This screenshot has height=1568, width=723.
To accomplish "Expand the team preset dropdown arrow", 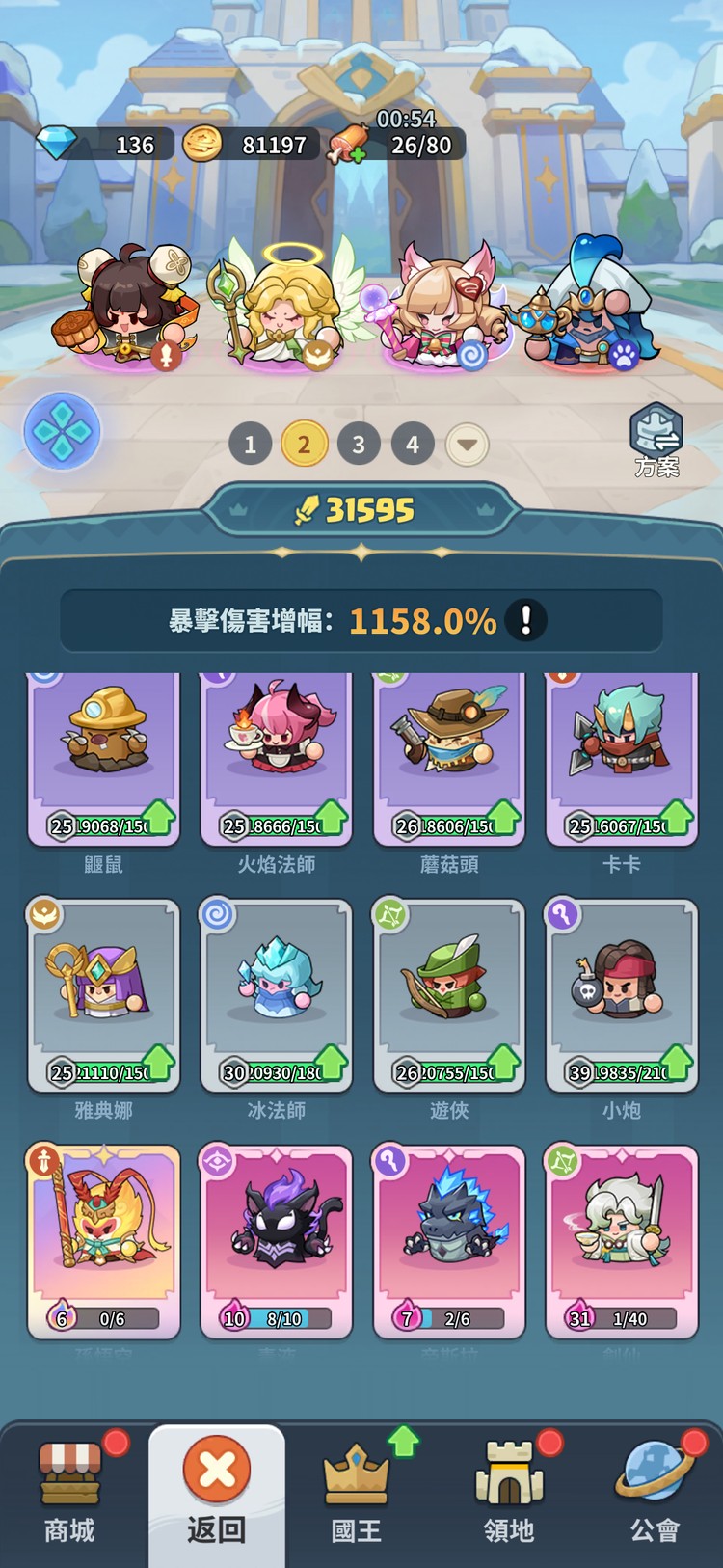I will tap(466, 446).
